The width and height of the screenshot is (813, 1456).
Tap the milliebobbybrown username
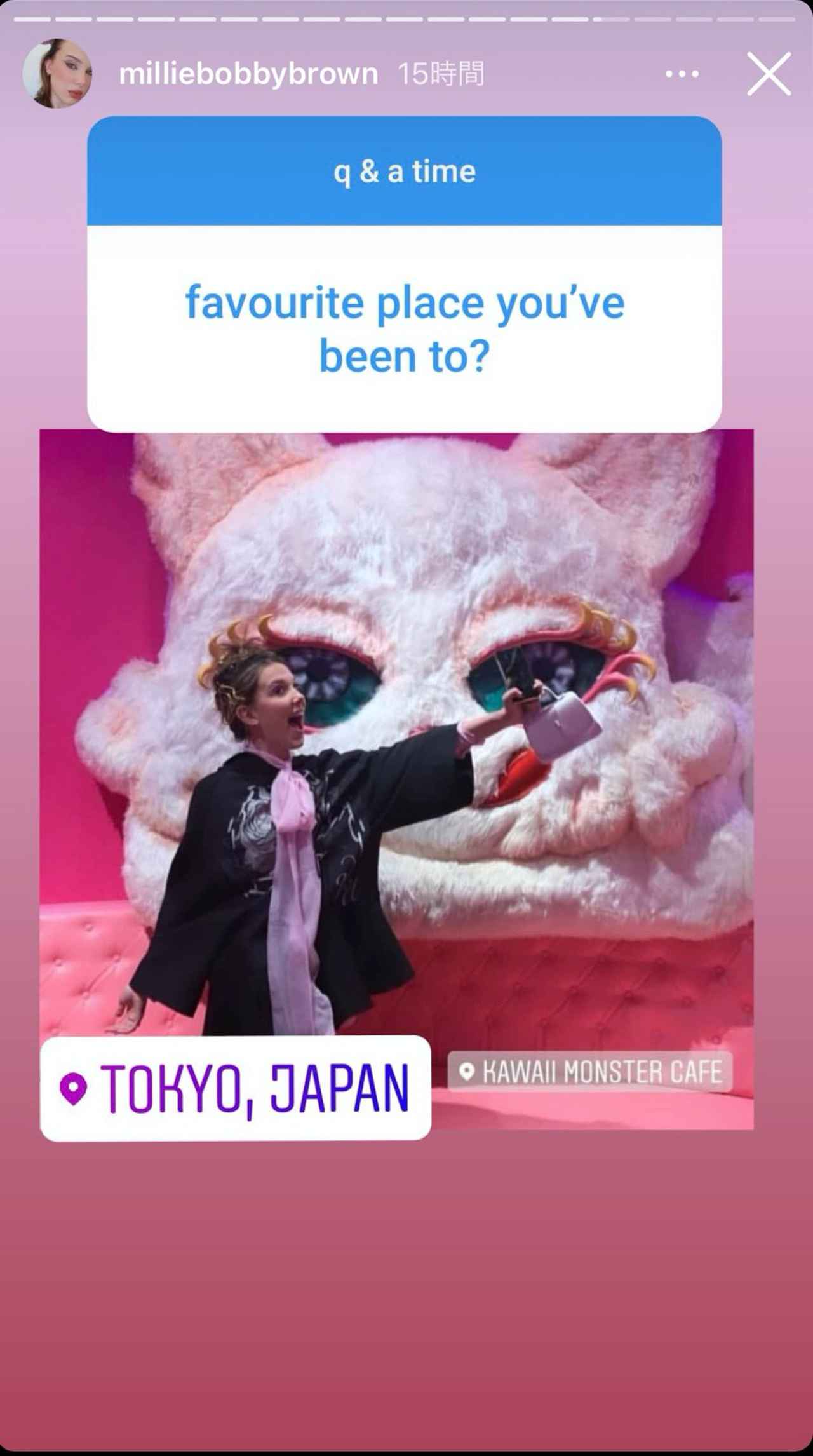(x=248, y=74)
